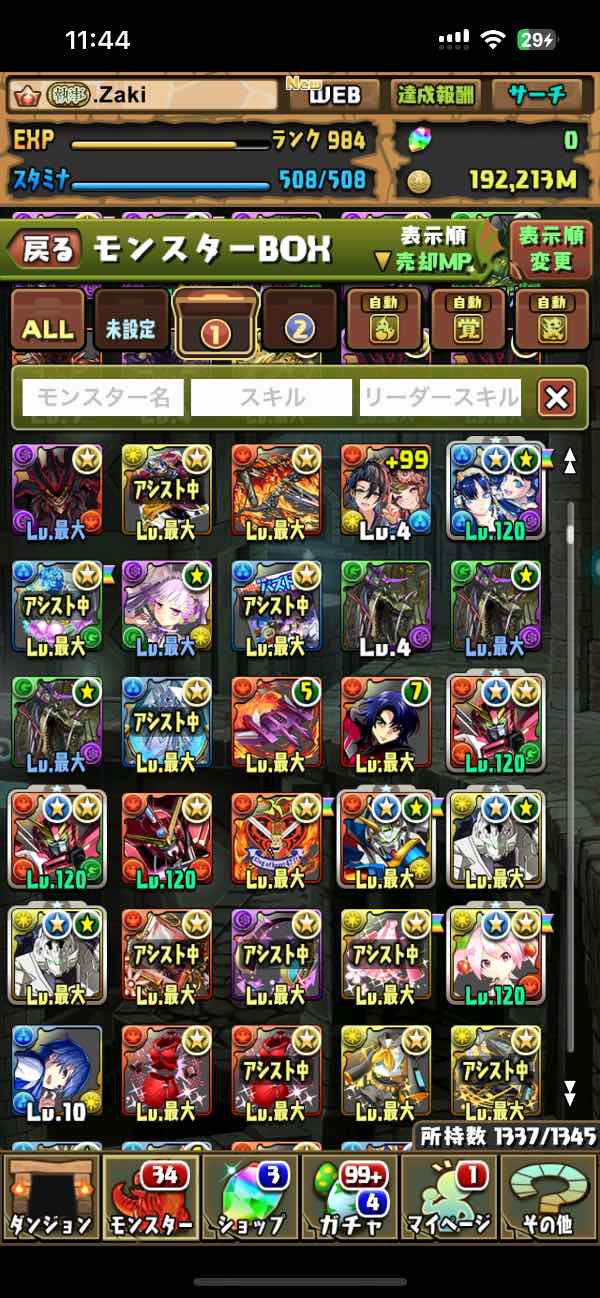The image size is (600, 1298).
Task: Tap the リーダースキル search field
Action: pos(441,398)
